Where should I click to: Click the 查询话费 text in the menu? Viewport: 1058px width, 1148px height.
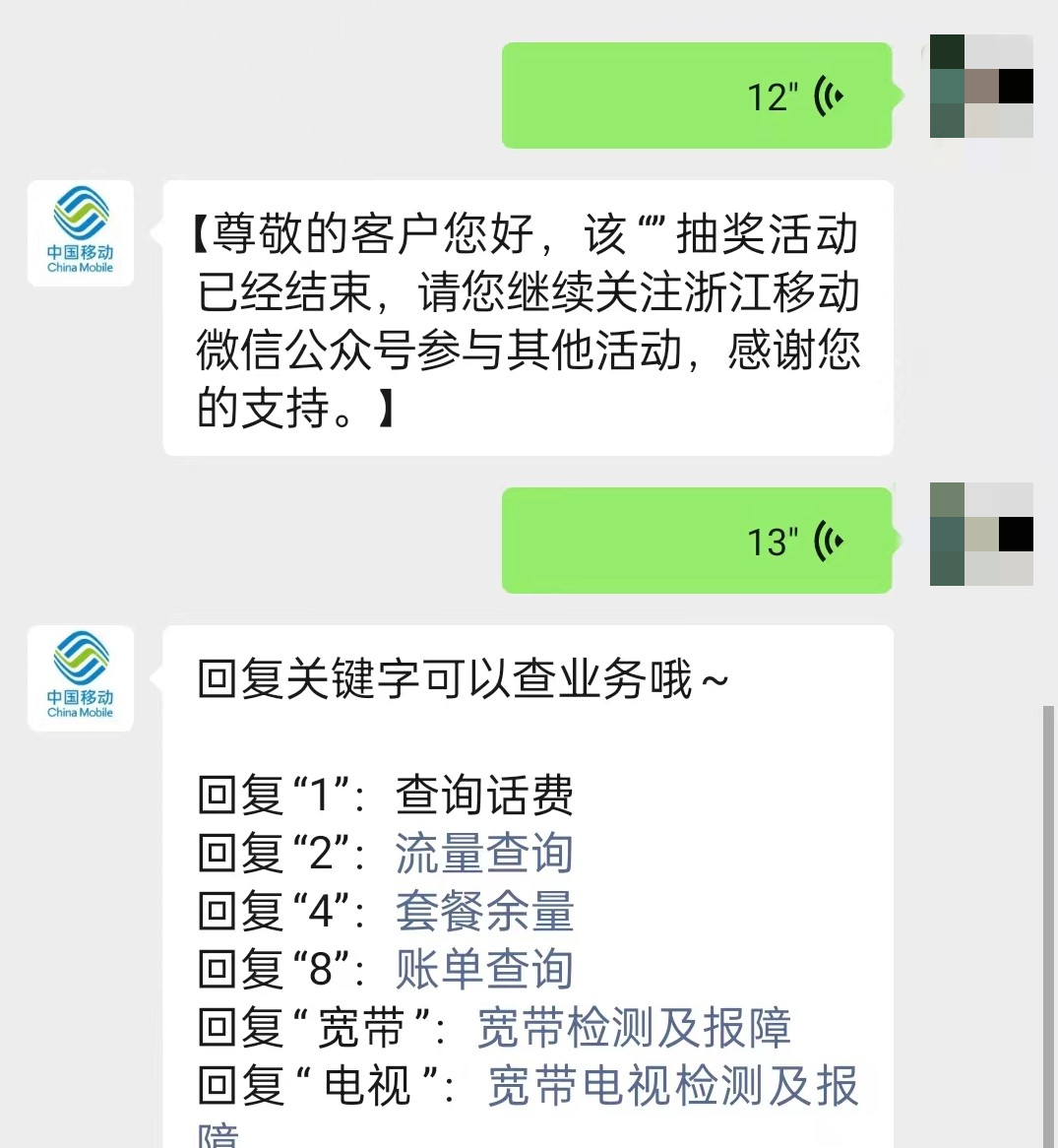[487, 796]
